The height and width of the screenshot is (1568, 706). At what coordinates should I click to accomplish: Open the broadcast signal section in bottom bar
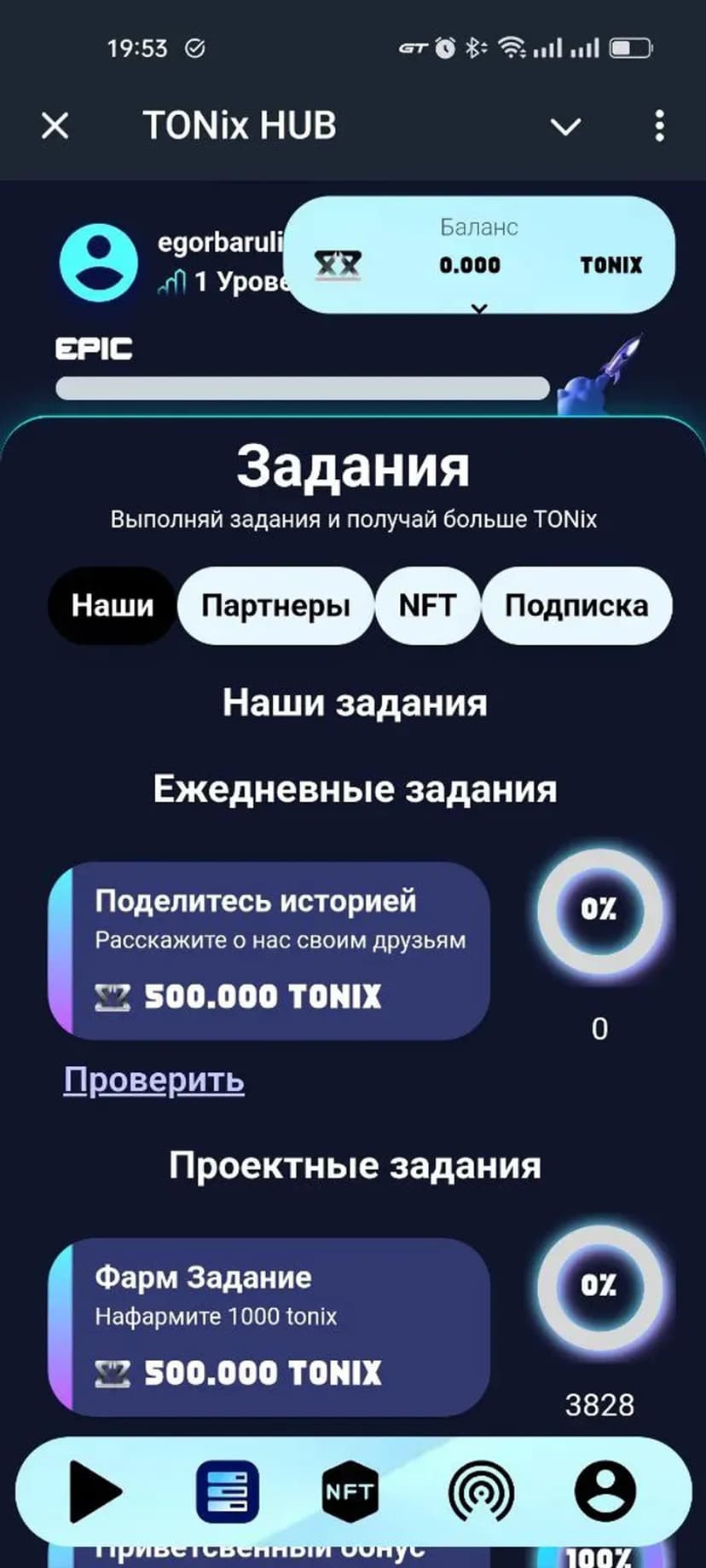481,1491
